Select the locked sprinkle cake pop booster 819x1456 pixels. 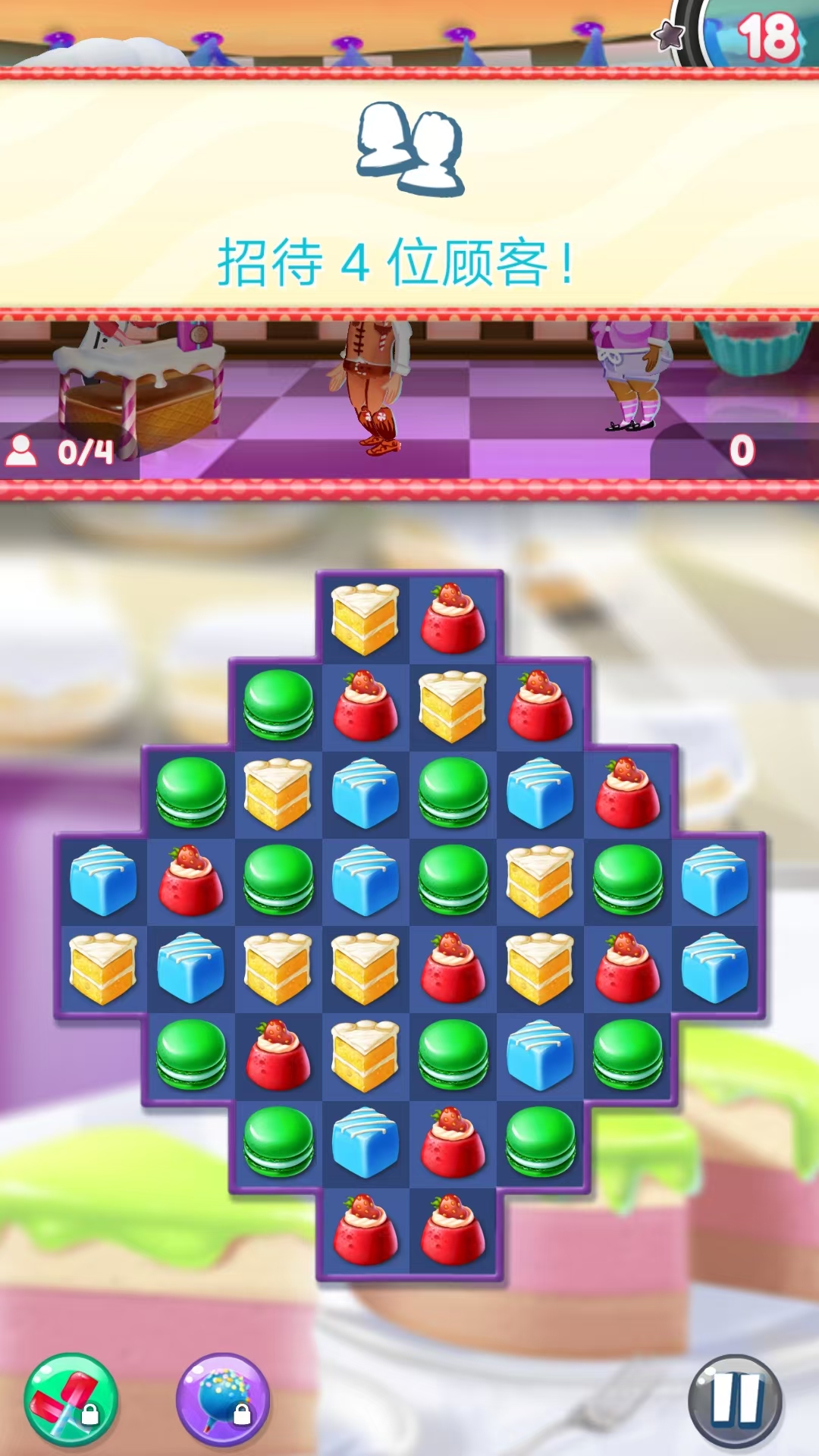pos(223,1400)
